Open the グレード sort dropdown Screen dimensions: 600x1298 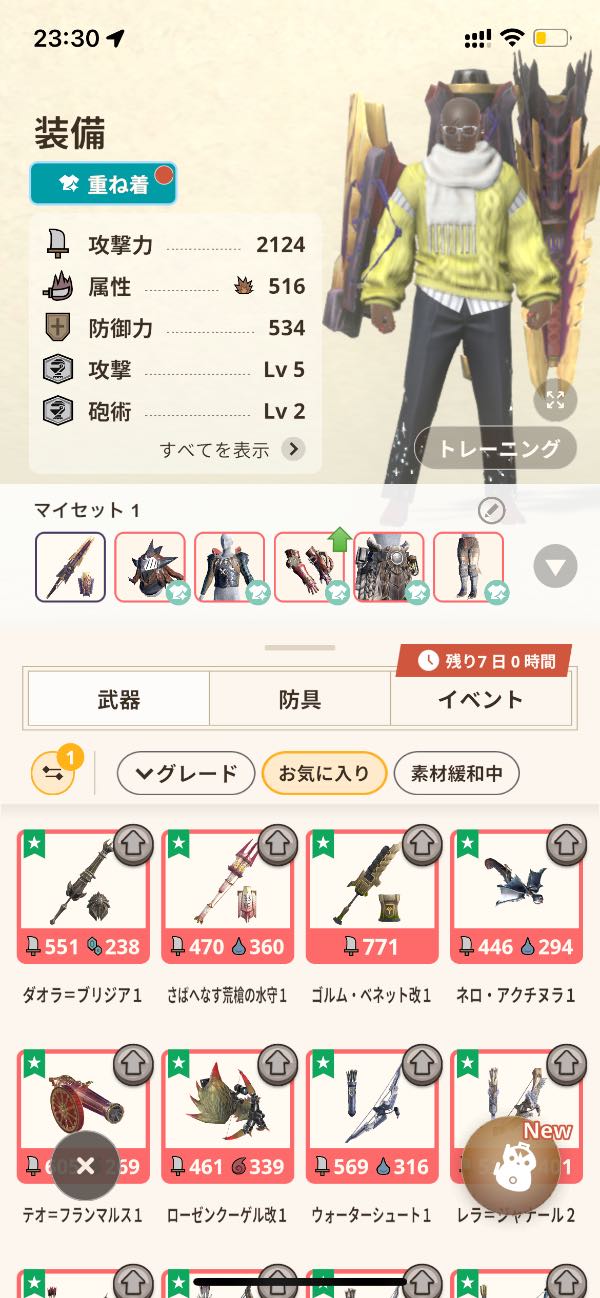click(185, 773)
